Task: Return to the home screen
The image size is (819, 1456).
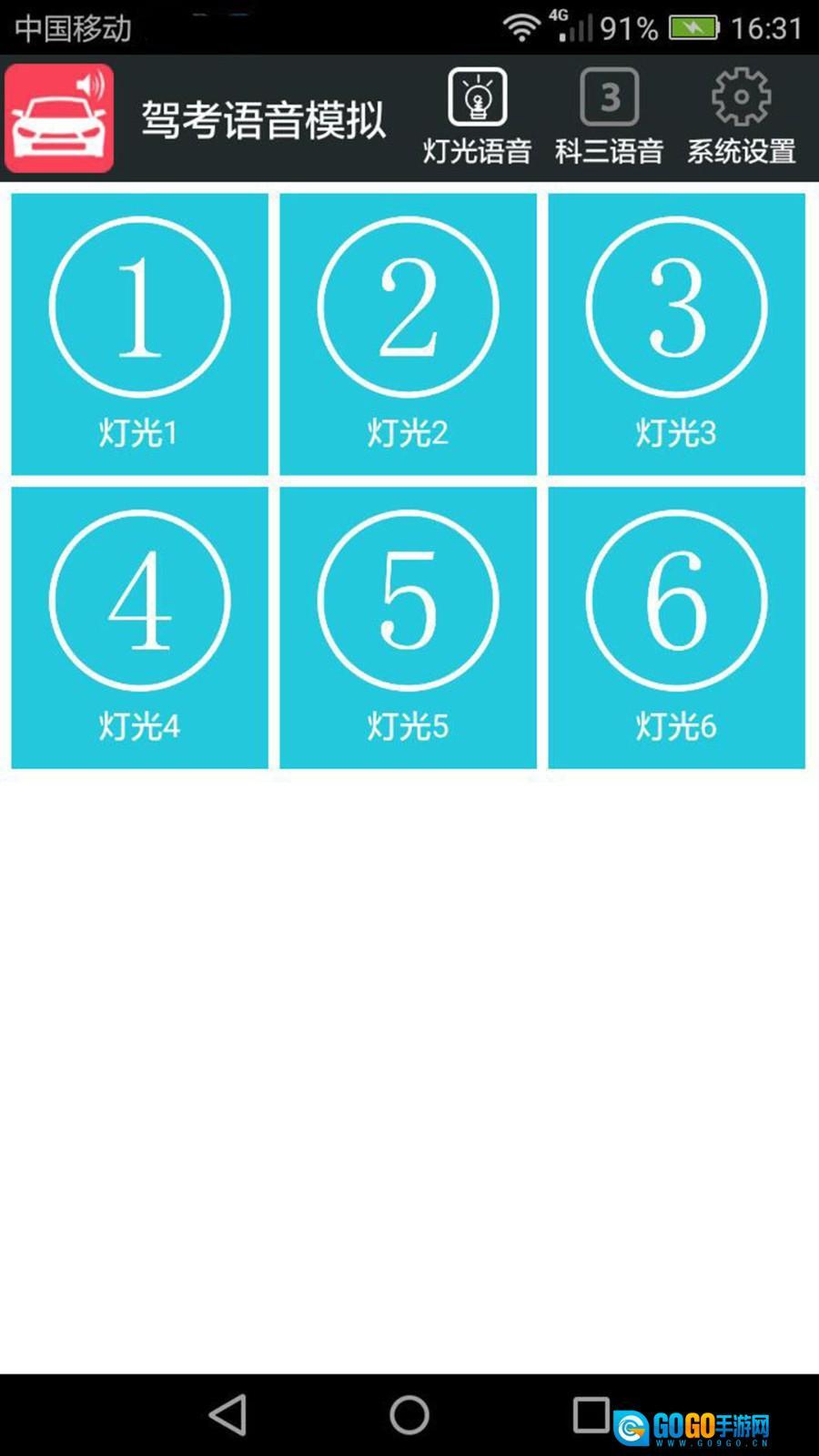Action: pos(409,1415)
